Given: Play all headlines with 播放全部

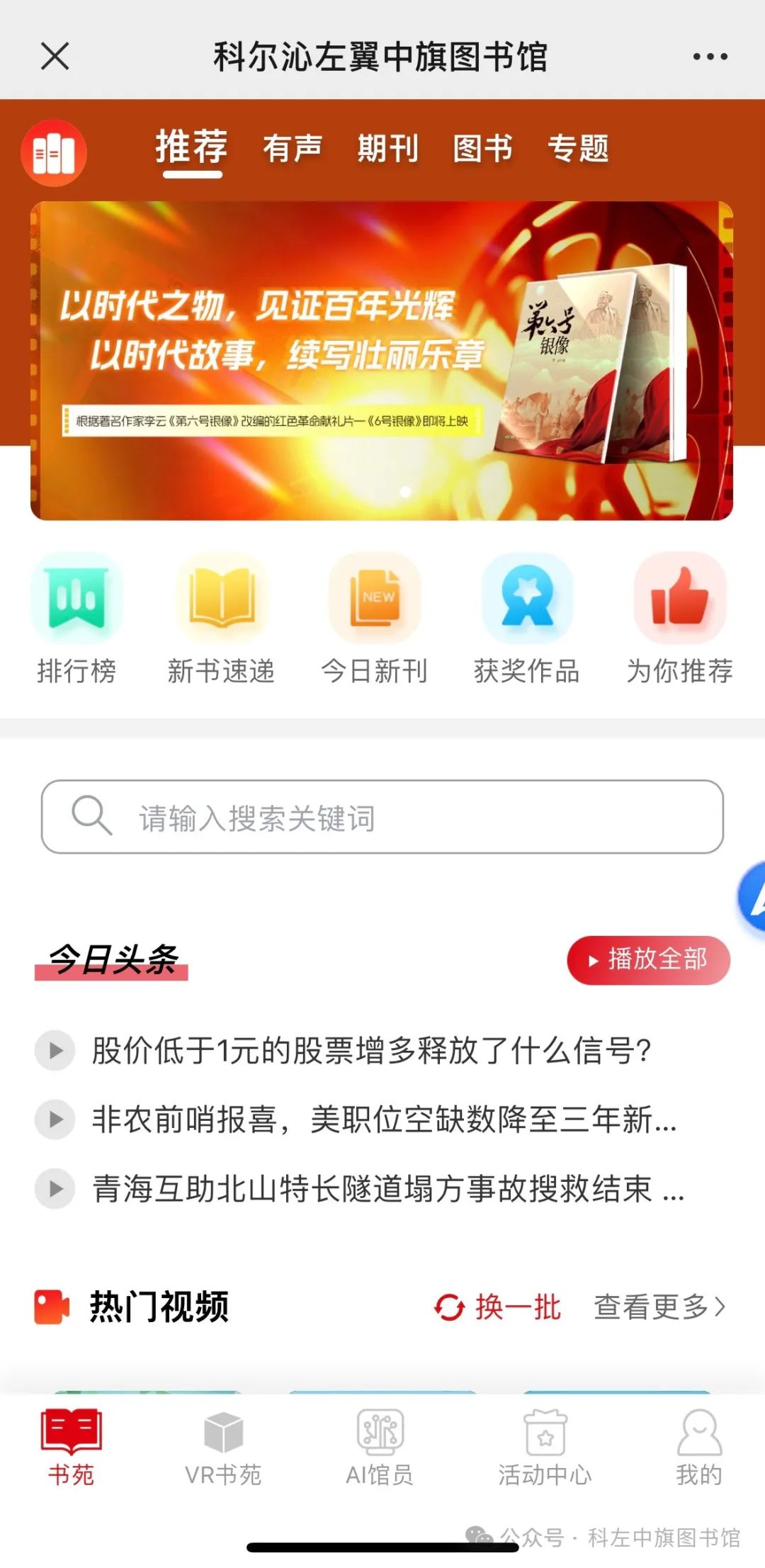Looking at the screenshot, I should click(x=648, y=960).
